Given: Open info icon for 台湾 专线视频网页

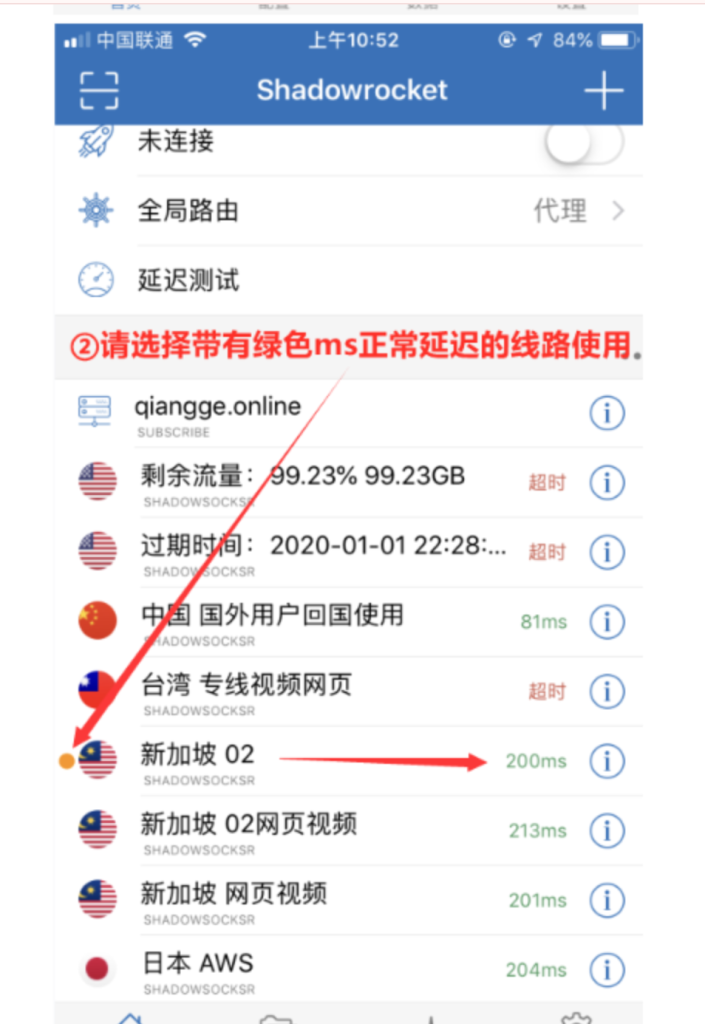Looking at the screenshot, I should coord(606,691).
